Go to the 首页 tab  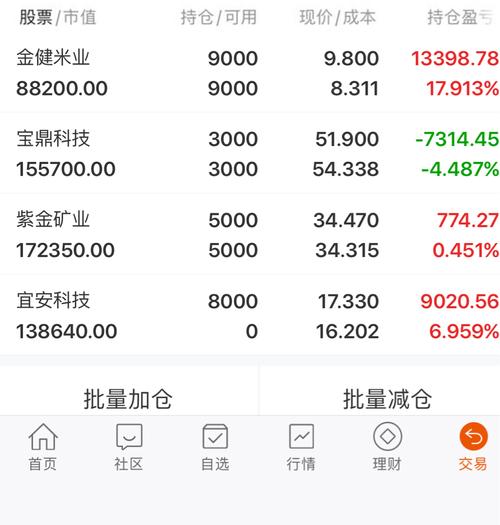(x=43, y=447)
